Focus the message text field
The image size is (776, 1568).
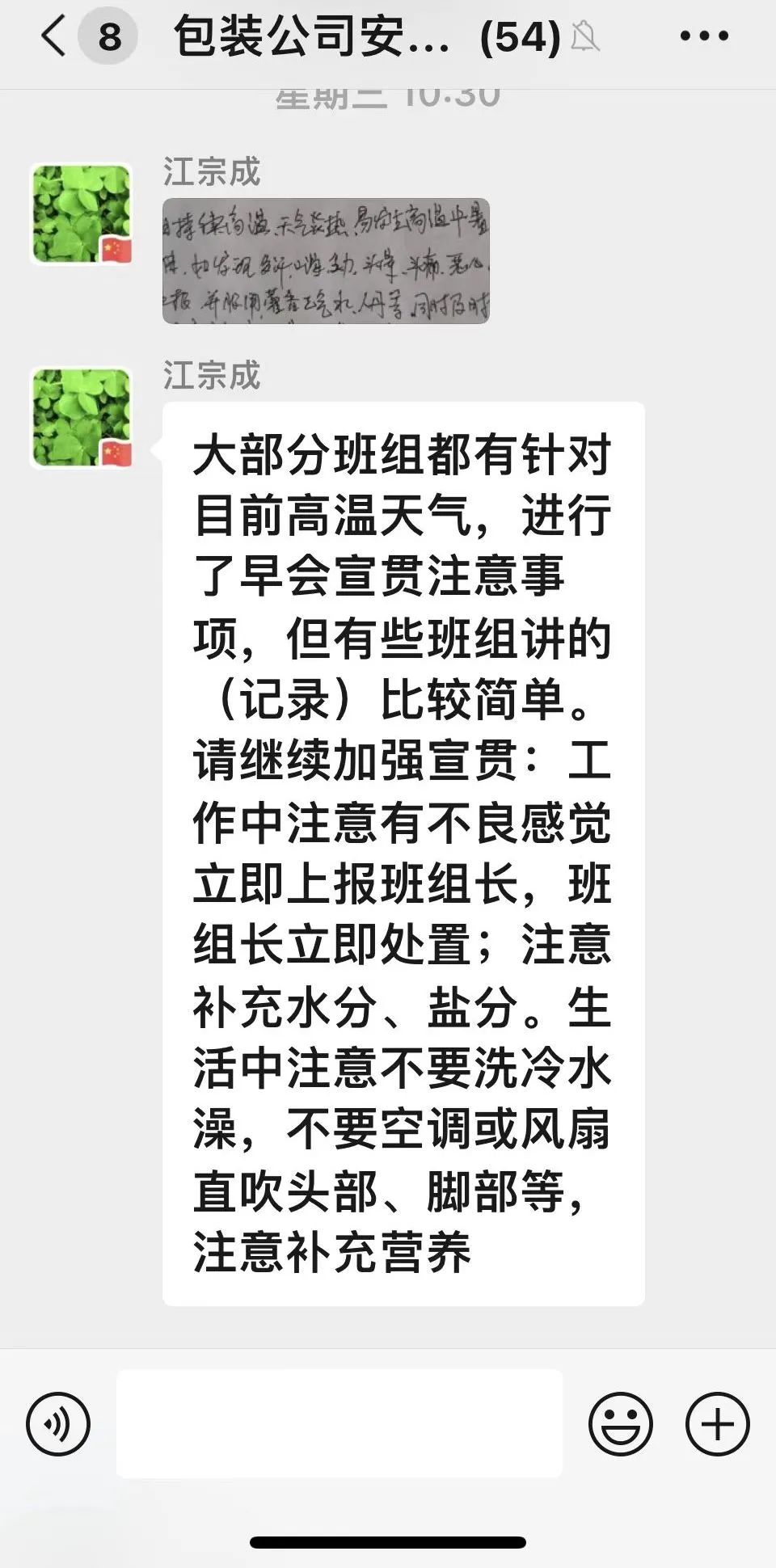click(x=339, y=1424)
